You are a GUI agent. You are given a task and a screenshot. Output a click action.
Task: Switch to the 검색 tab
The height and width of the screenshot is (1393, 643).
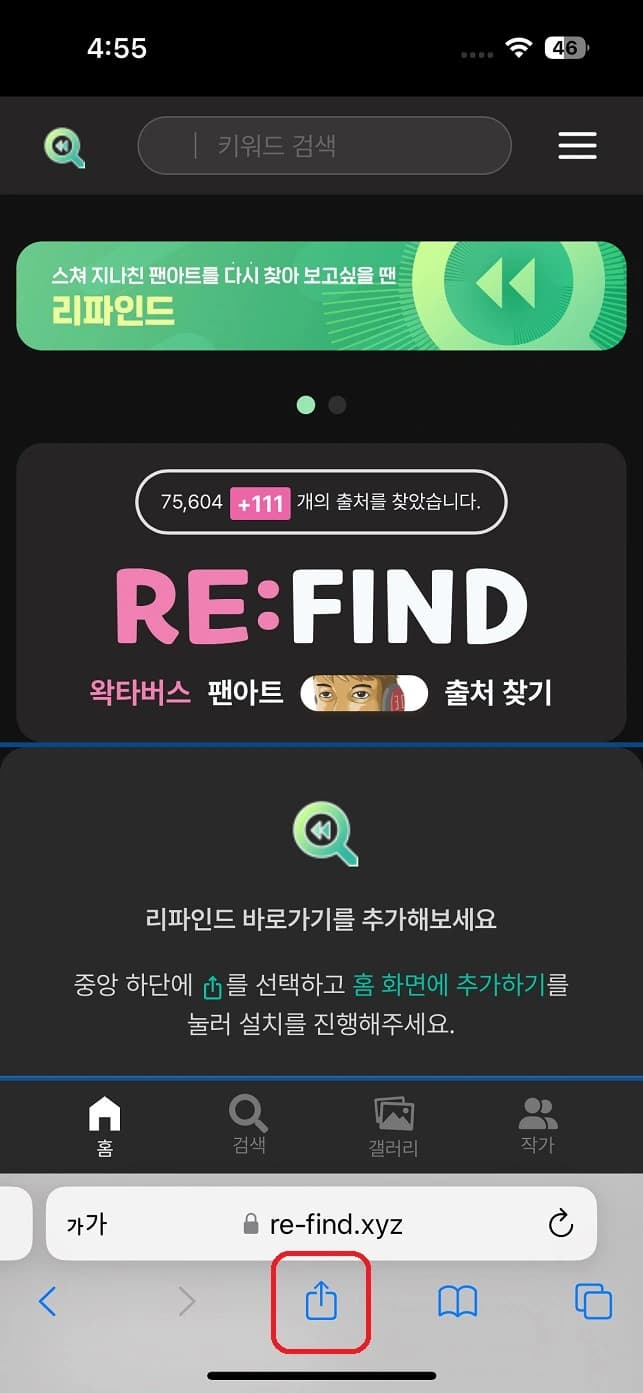point(248,1125)
